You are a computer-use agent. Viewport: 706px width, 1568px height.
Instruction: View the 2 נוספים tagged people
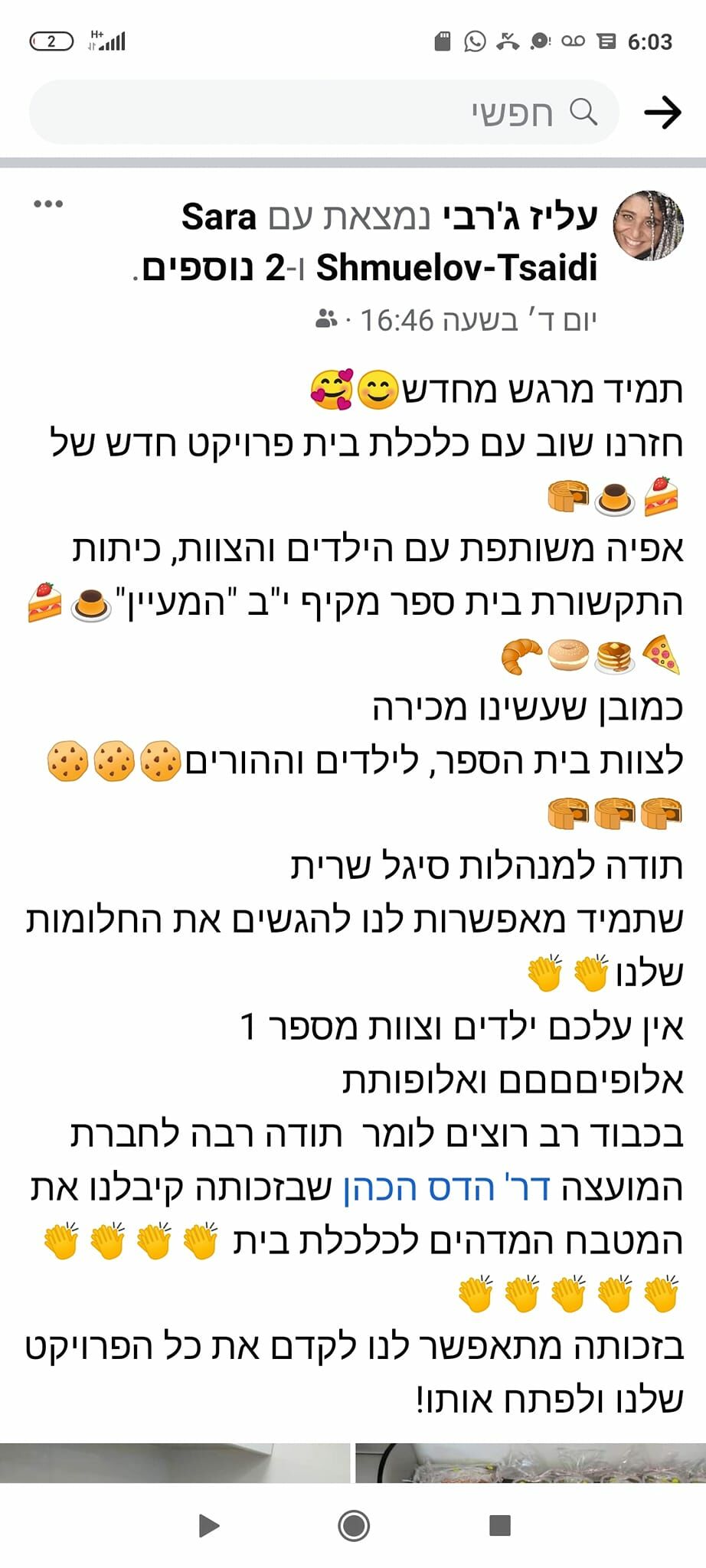[x=216, y=268]
